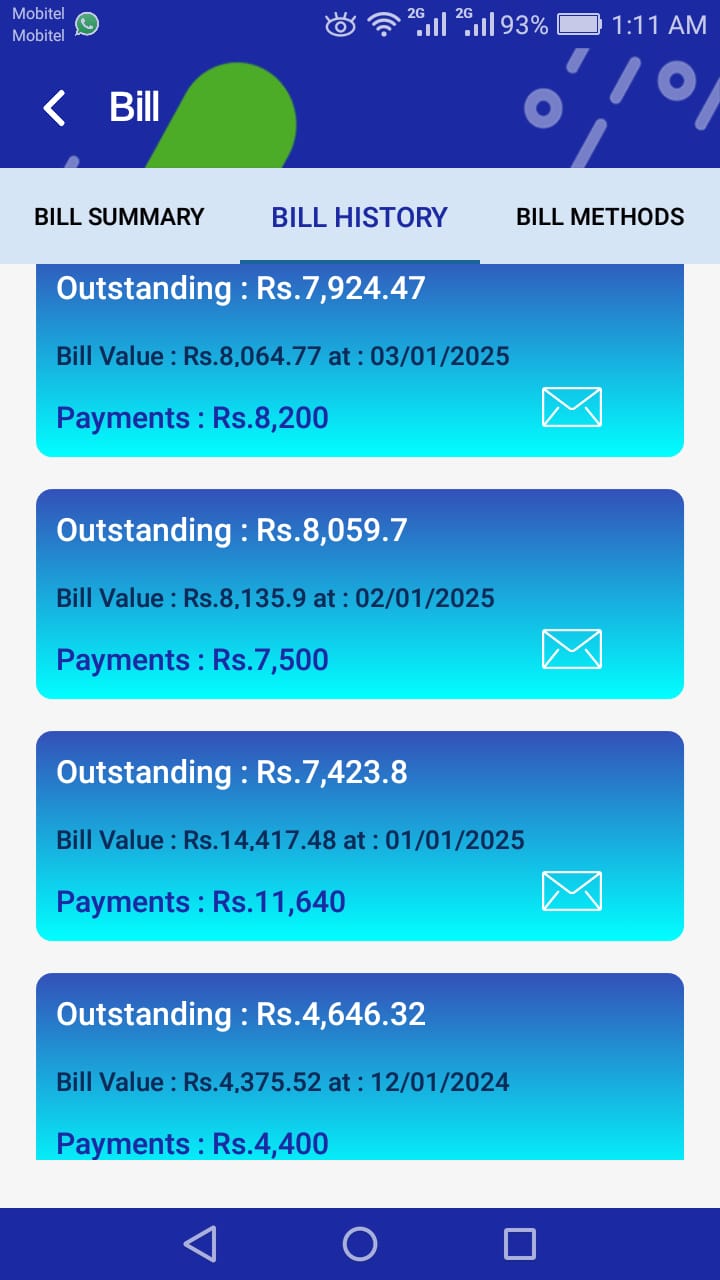Open the Bill Methods tab

tap(600, 217)
